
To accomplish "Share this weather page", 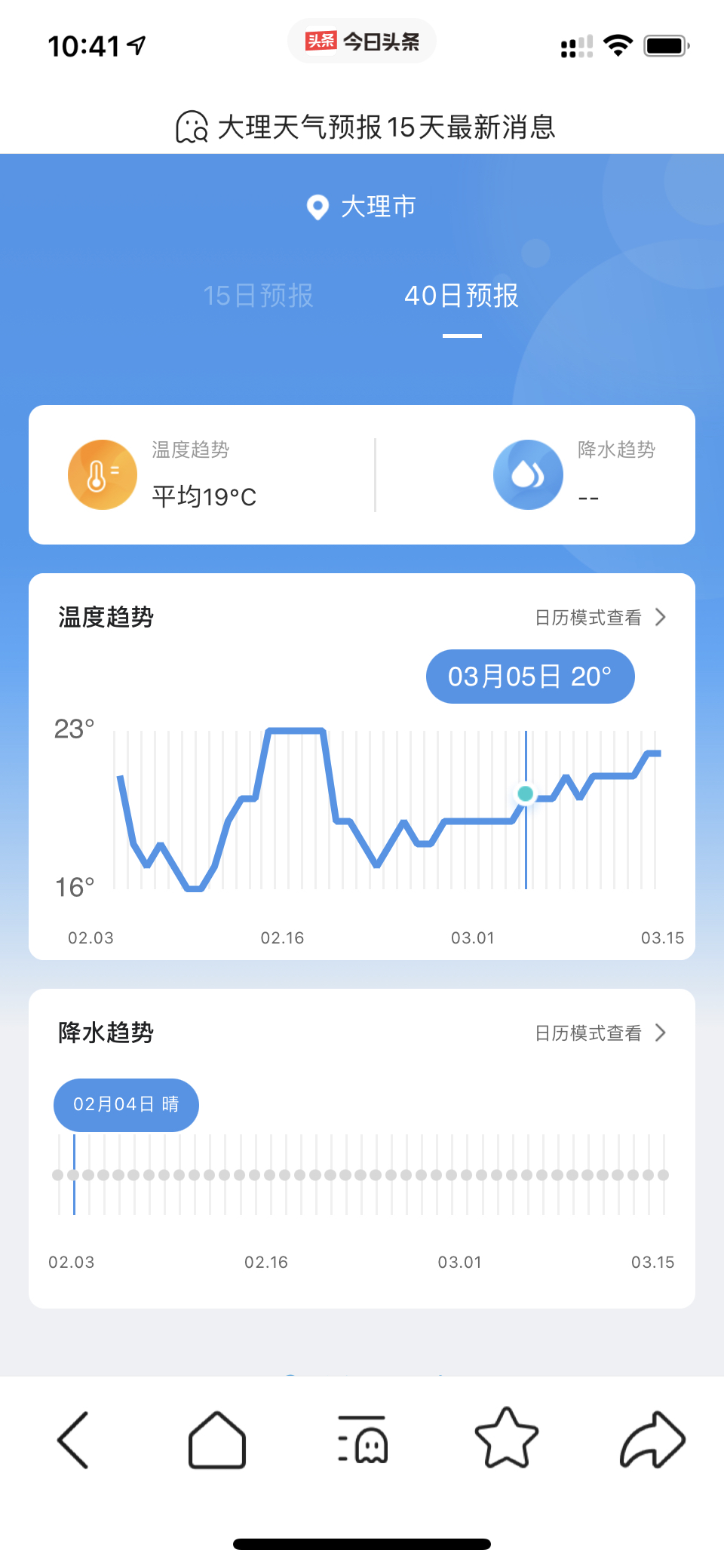I will 652,1440.
